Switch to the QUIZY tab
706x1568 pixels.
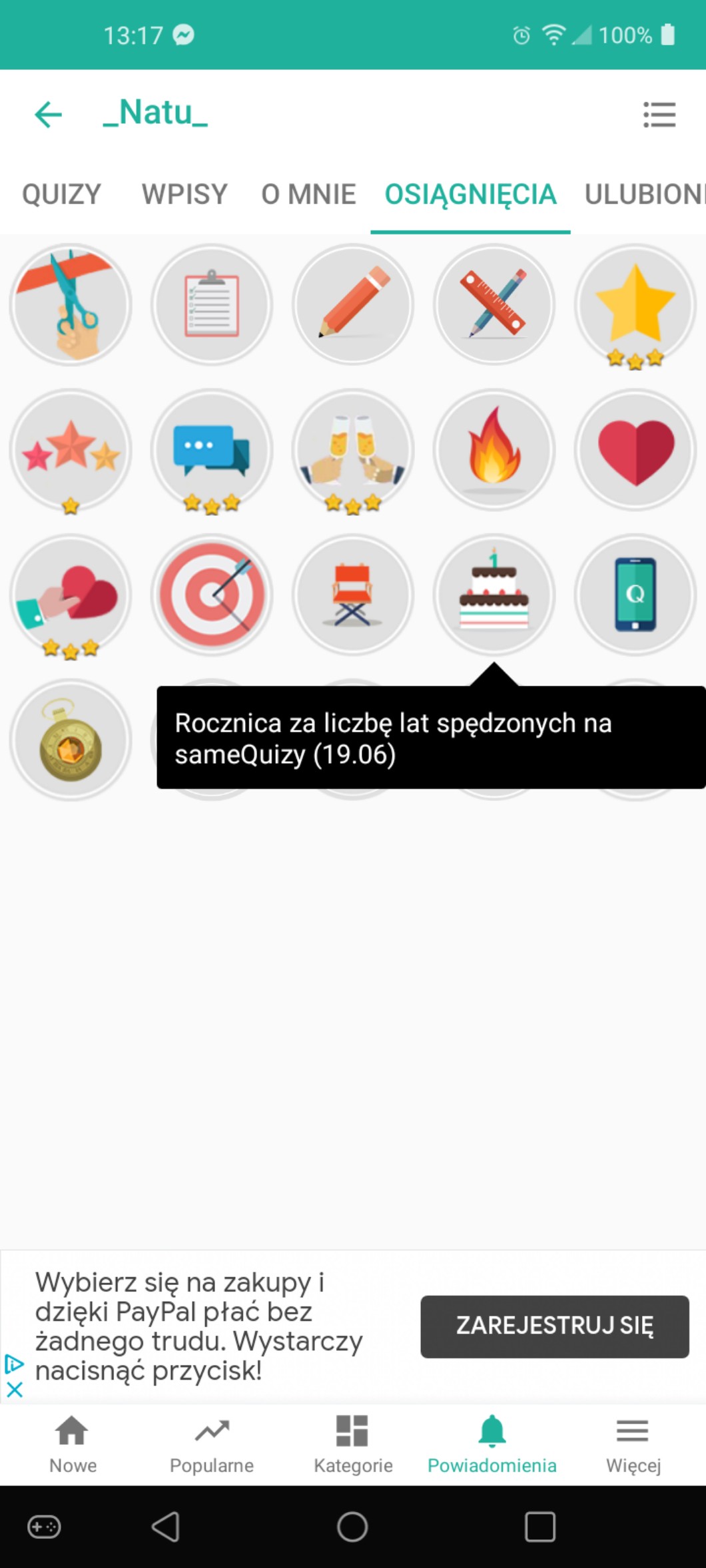coord(61,194)
